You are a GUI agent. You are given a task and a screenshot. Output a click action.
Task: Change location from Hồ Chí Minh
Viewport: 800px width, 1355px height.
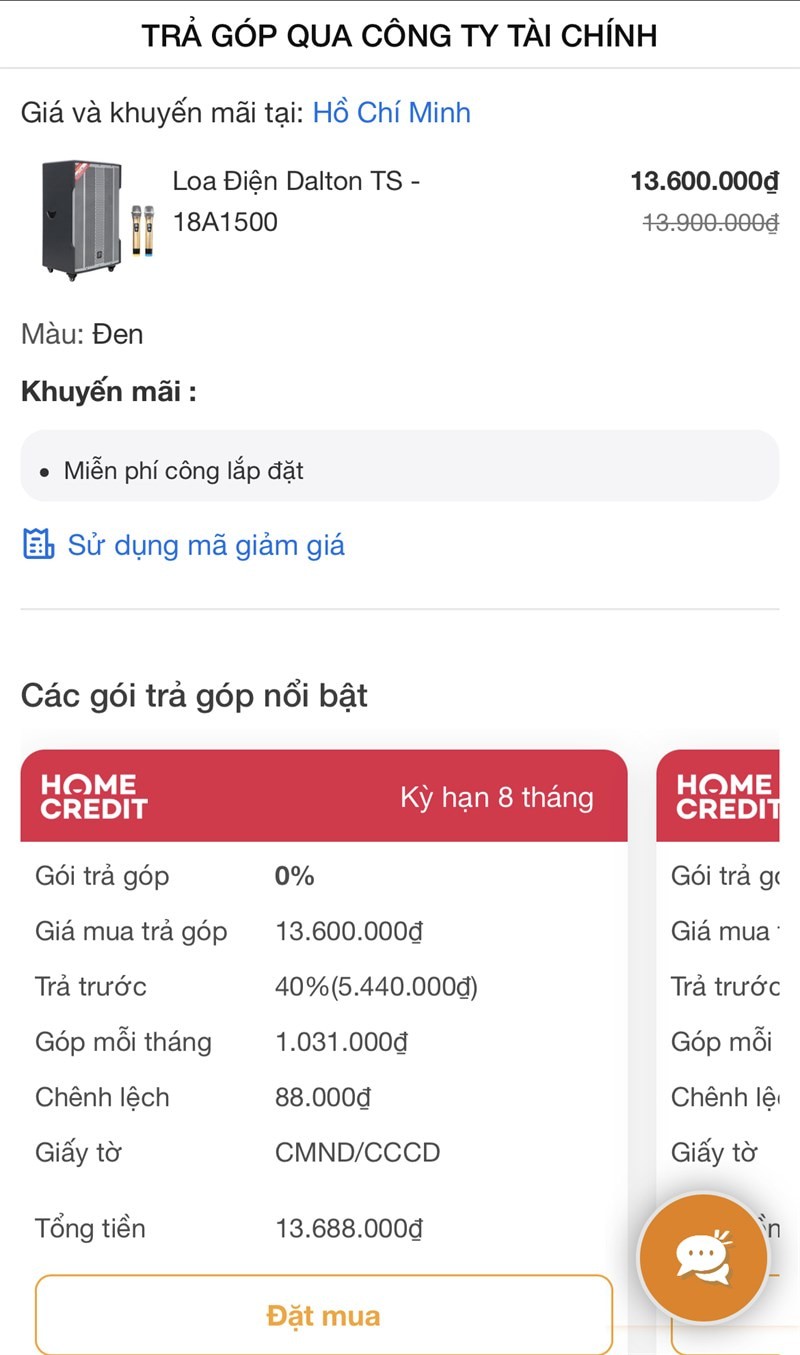point(391,112)
